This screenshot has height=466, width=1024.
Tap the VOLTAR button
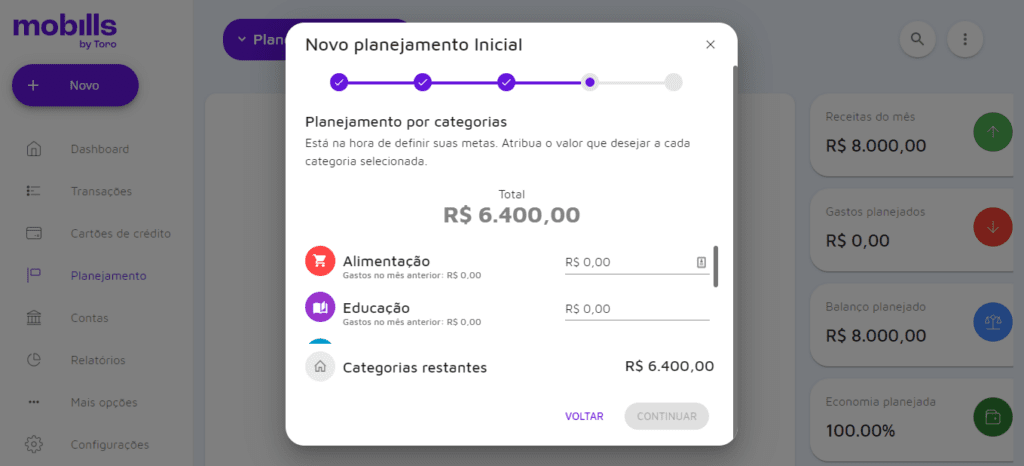[x=584, y=416]
